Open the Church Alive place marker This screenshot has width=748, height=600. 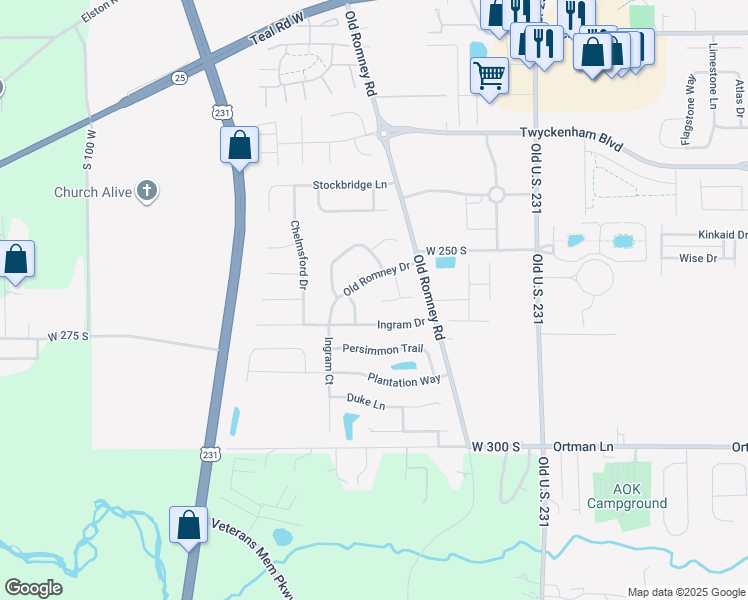pos(147,191)
